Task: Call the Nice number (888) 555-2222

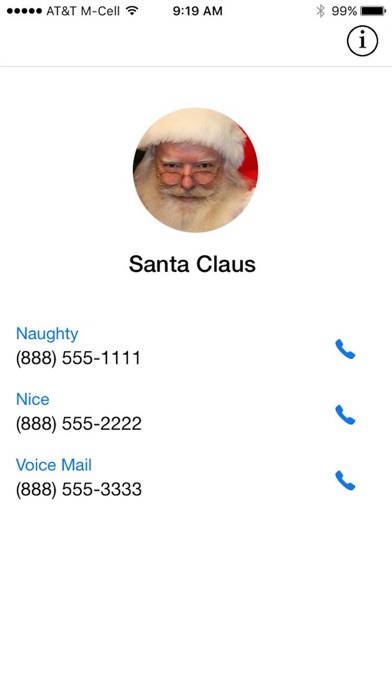Action: [345, 415]
